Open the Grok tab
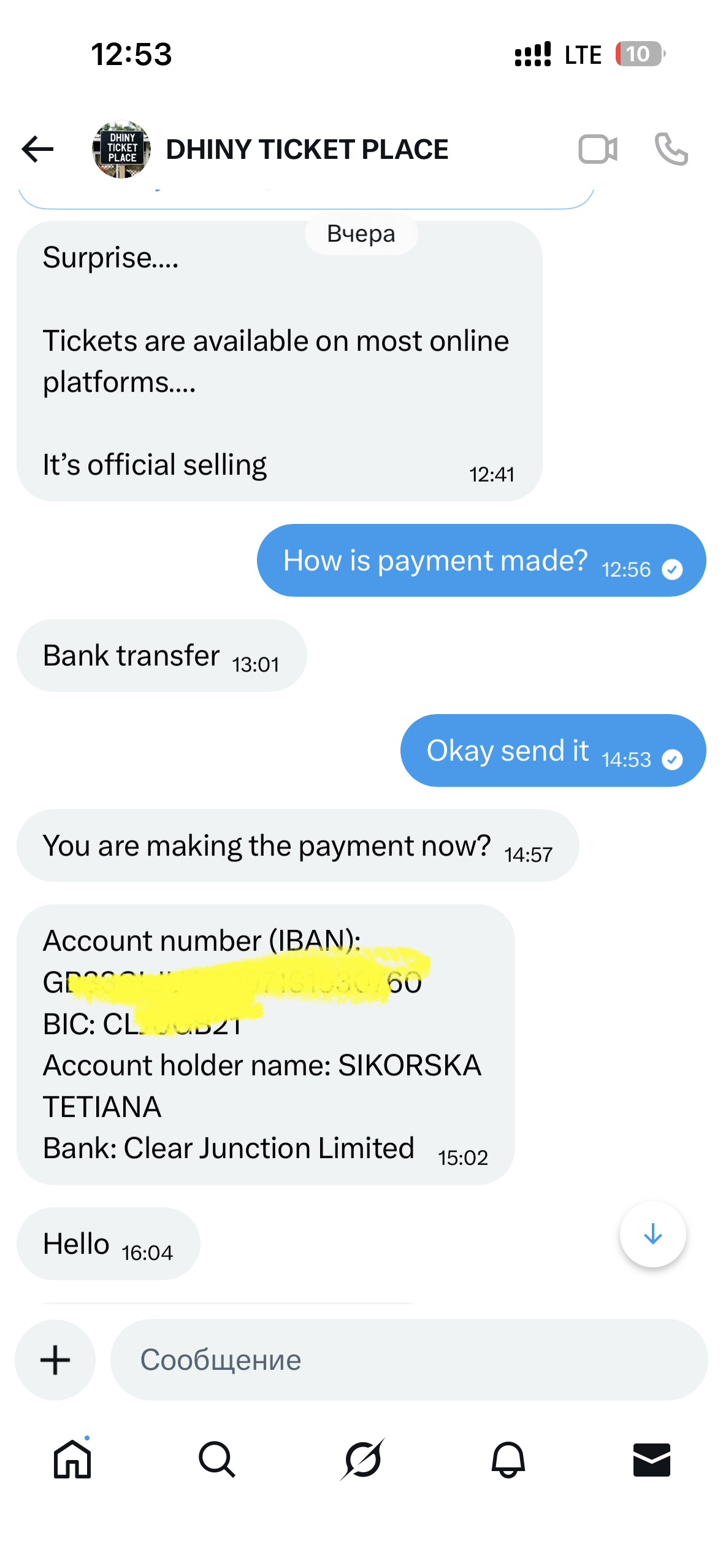This screenshot has width=723, height=1568. click(362, 1459)
